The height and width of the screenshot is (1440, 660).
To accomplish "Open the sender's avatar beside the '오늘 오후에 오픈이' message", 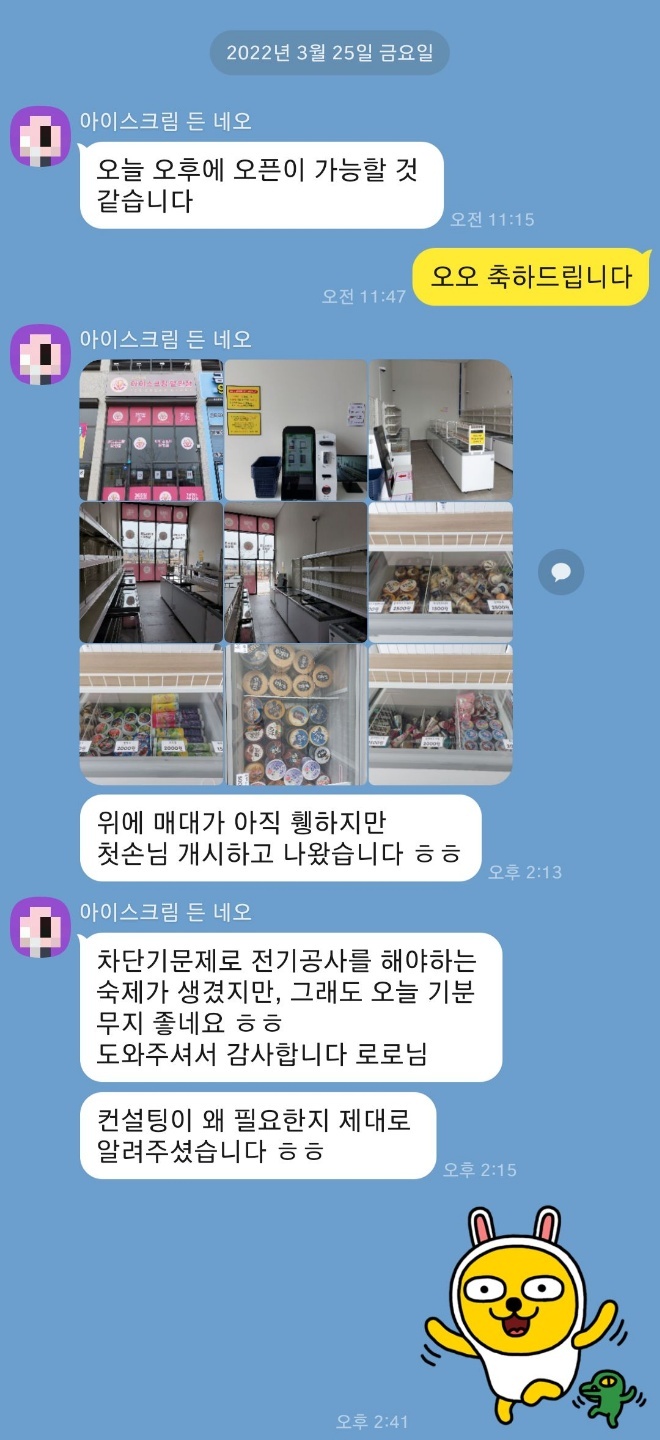I will click(40, 137).
